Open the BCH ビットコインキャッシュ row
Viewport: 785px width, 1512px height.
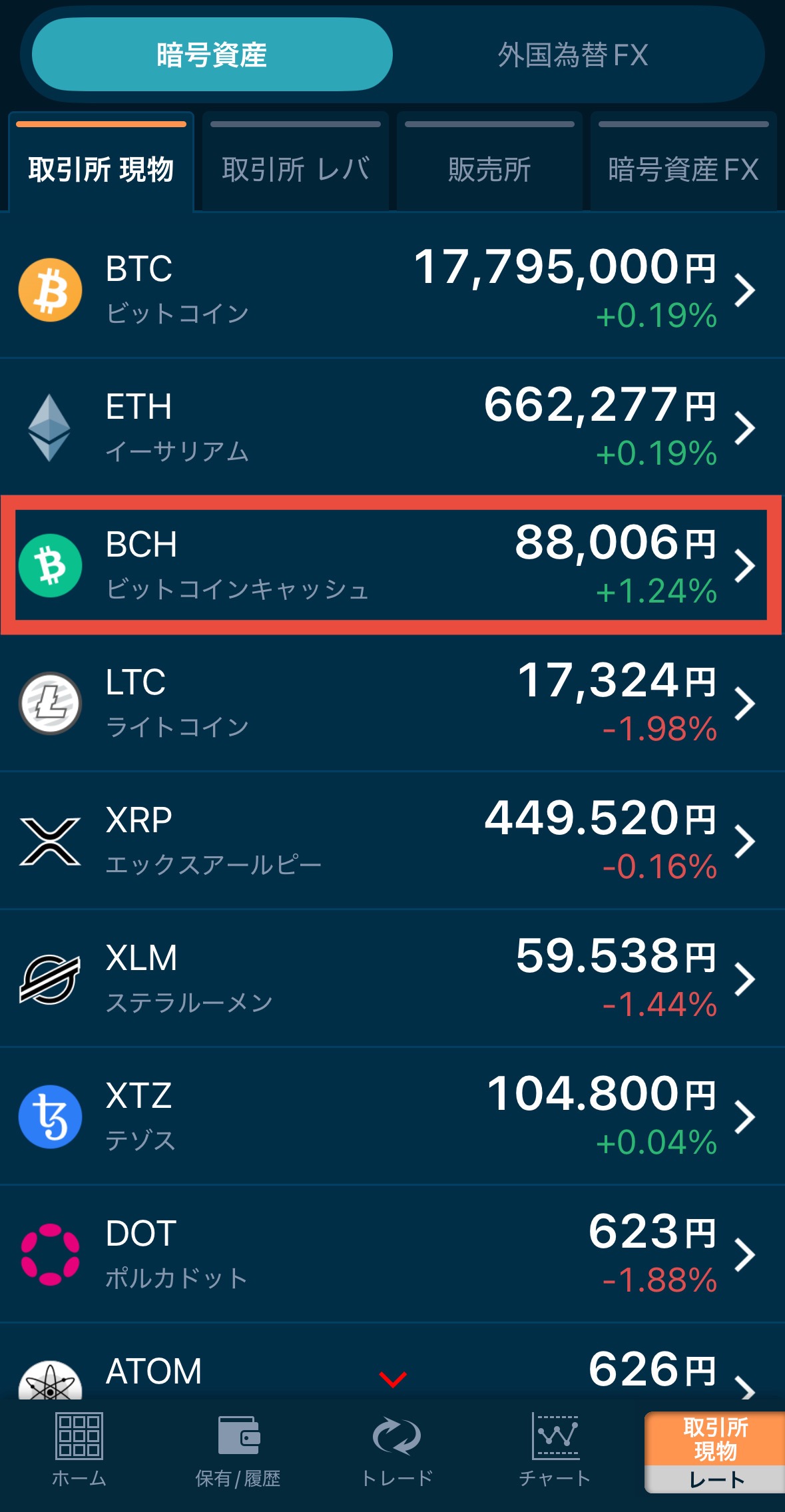(x=392, y=565)
